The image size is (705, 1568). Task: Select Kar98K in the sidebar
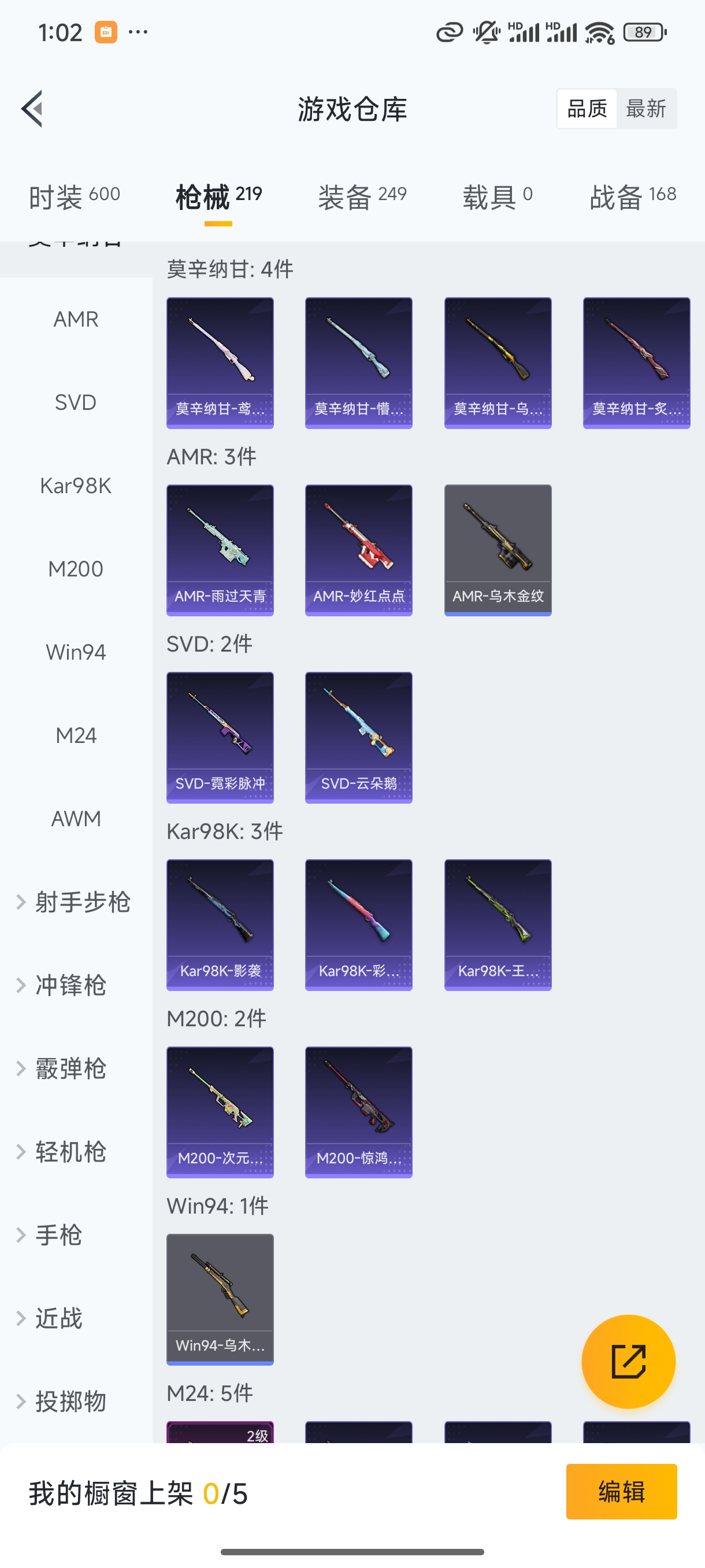pyautogui.click(x=76, y=485)
